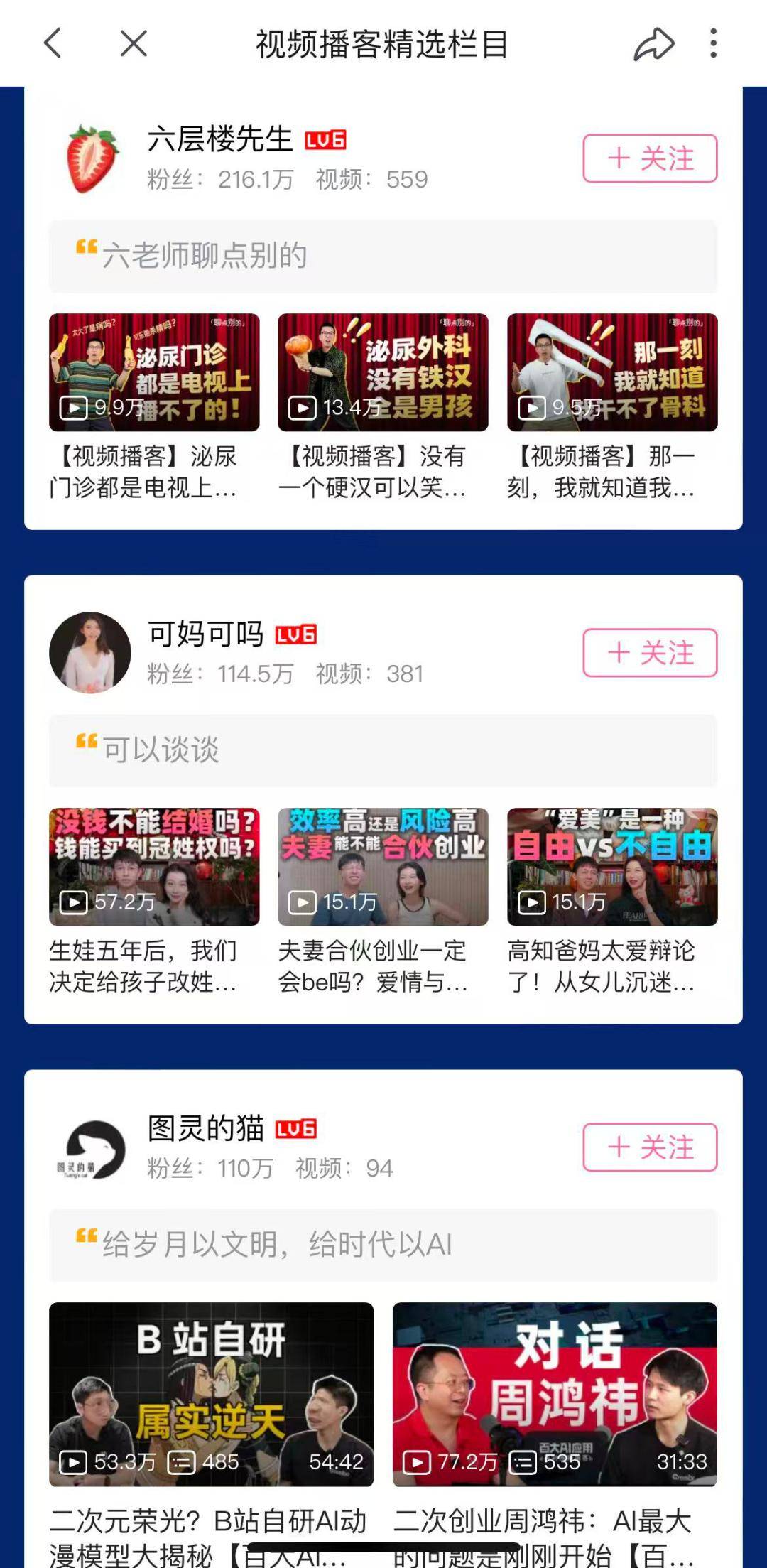
Task: Open the video 二次创业周鸿祎
Action: [555, 1394]
